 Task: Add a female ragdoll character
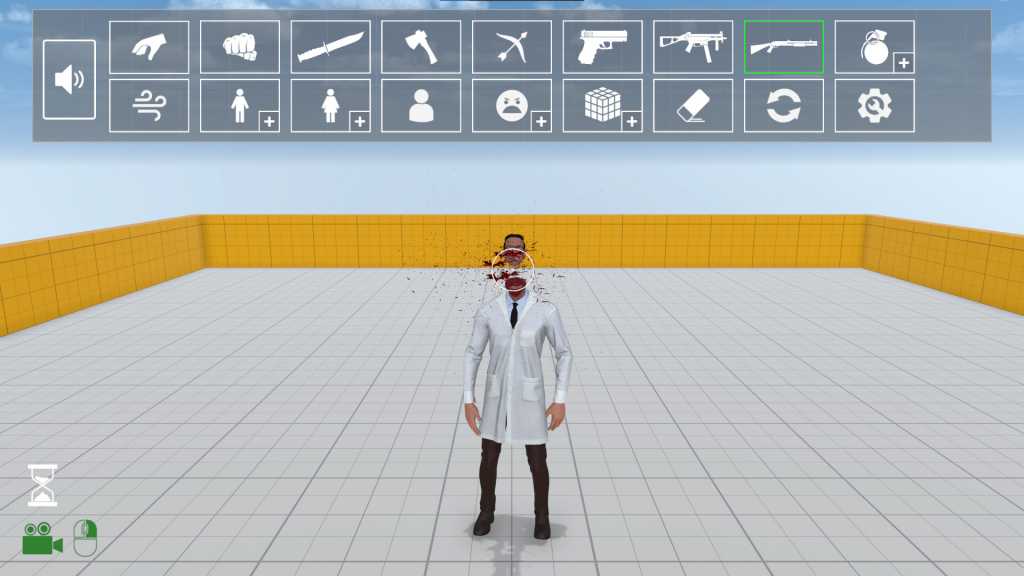click(x=331, y=105)
